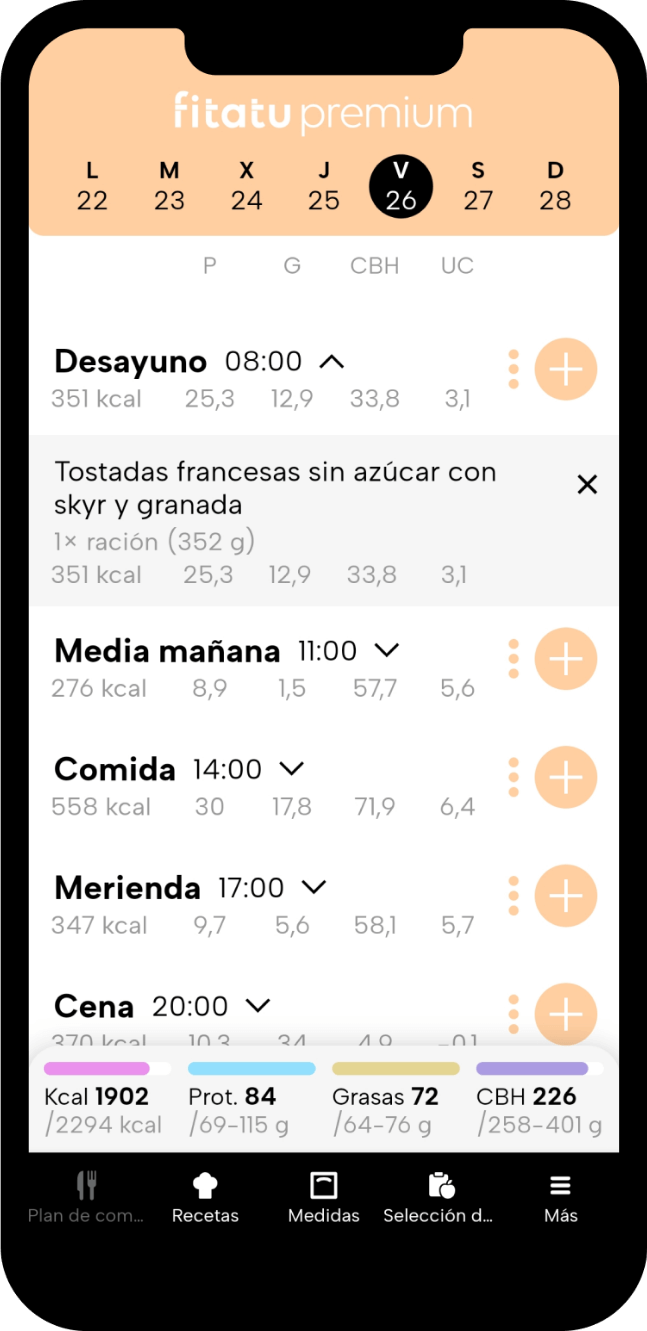Select Monday 22 in the week calendar
The image size is (647, 1331).
tap(92, 186)
